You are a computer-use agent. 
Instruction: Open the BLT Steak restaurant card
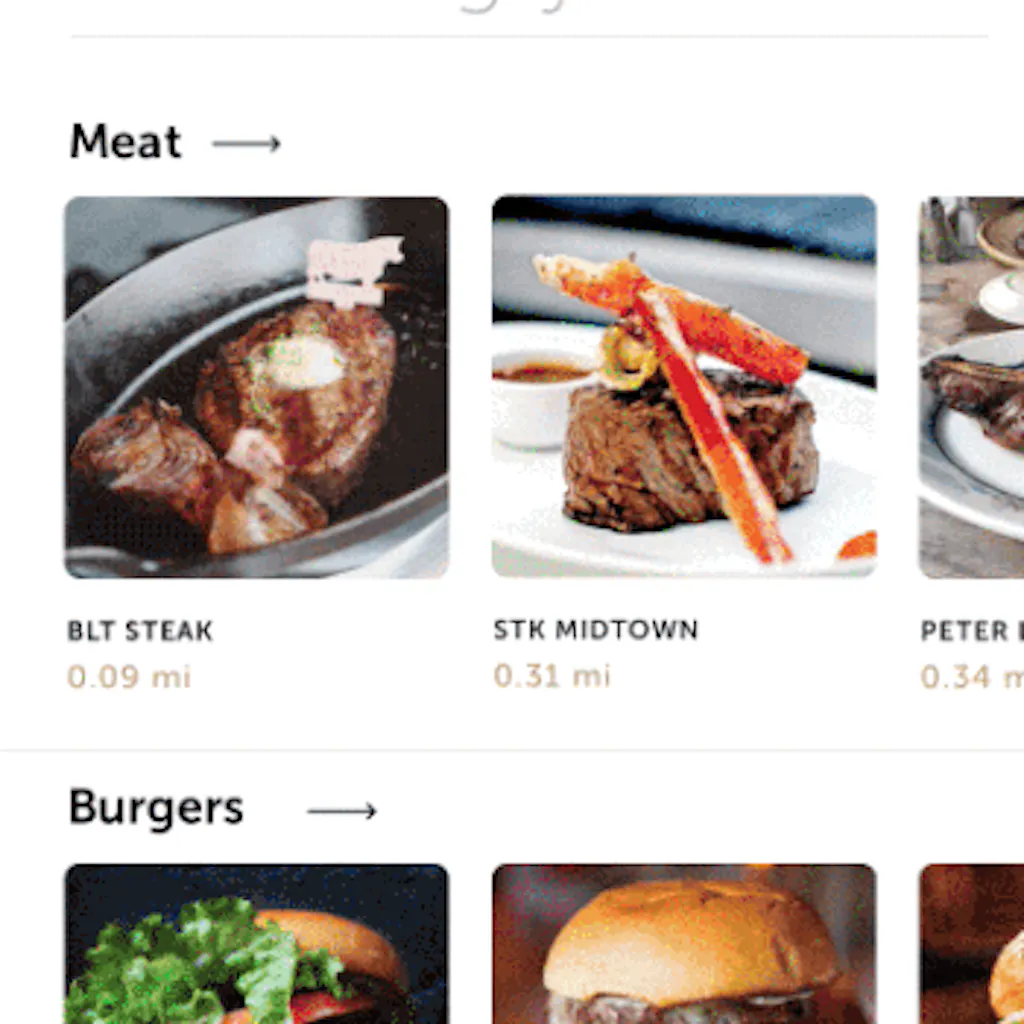(257, 388)
